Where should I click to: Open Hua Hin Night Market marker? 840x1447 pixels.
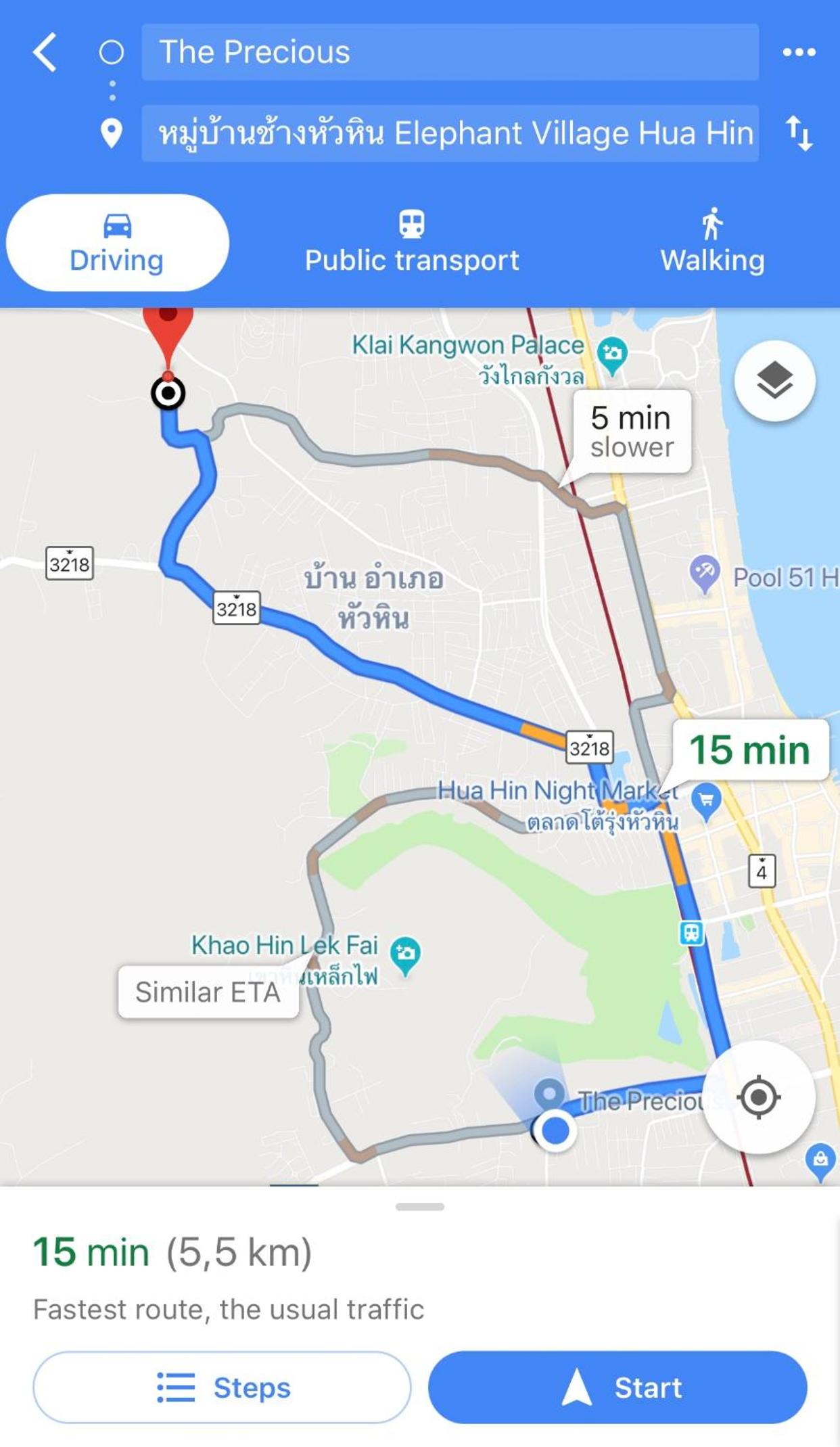706,802
